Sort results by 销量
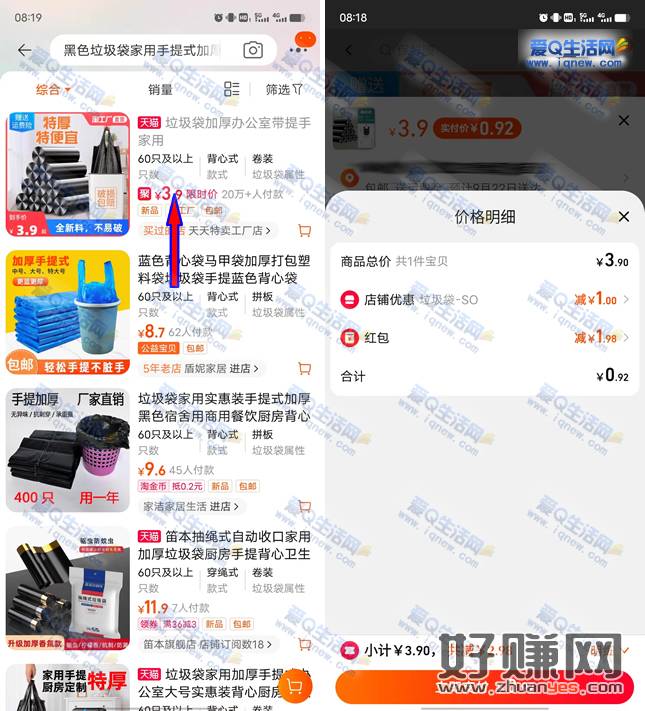This screenshot has height=711, width=645. (x=160, y=89)
